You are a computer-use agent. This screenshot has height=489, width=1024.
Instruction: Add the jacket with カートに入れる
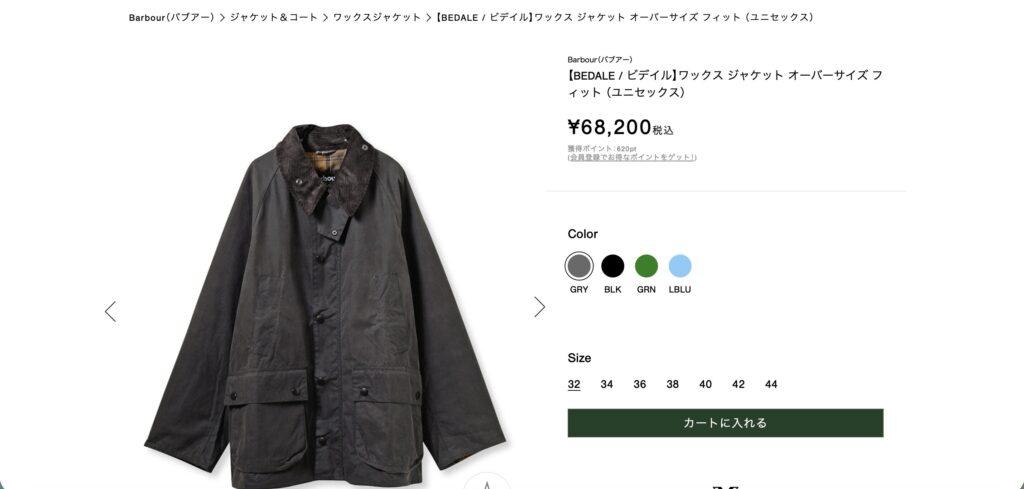click(725, 423)
